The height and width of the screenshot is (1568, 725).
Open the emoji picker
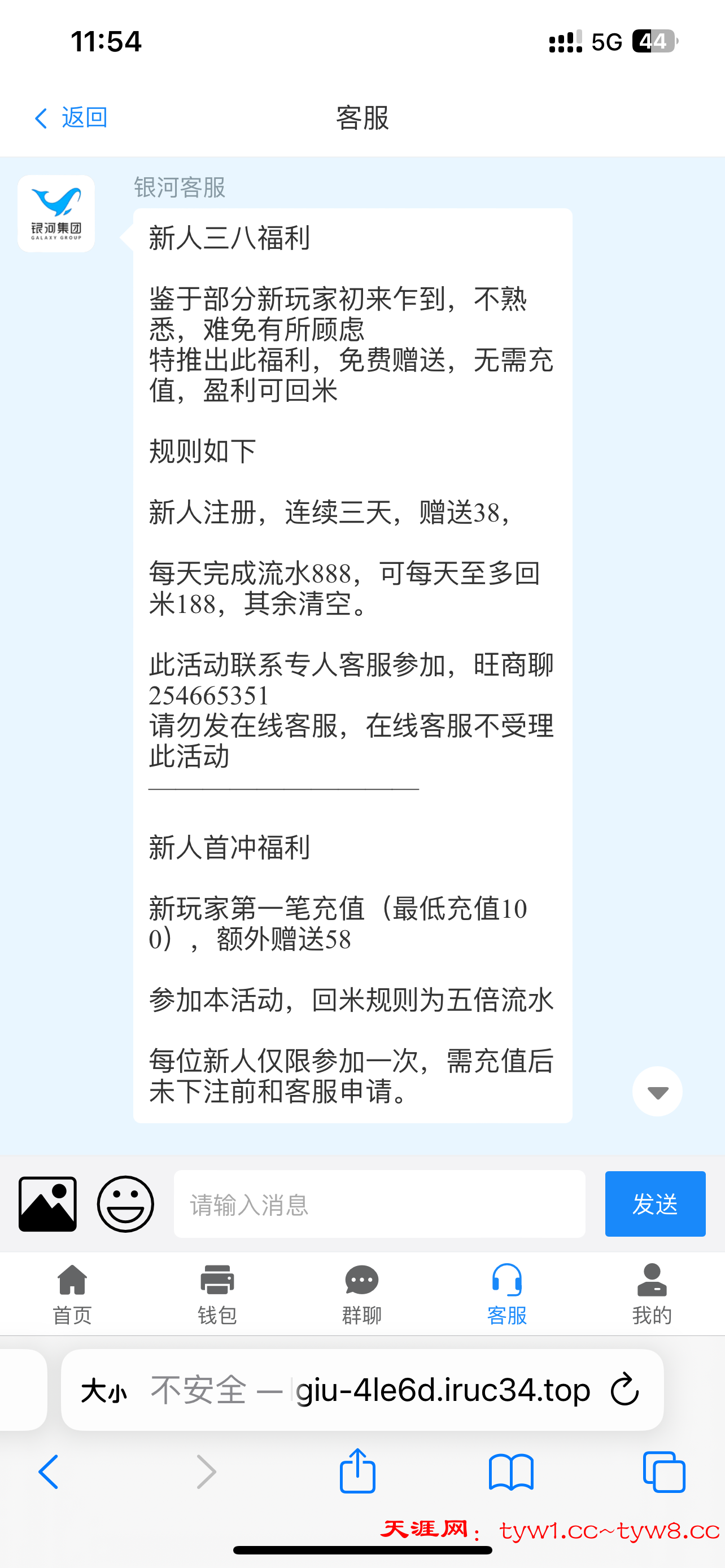coord(125,1203)
